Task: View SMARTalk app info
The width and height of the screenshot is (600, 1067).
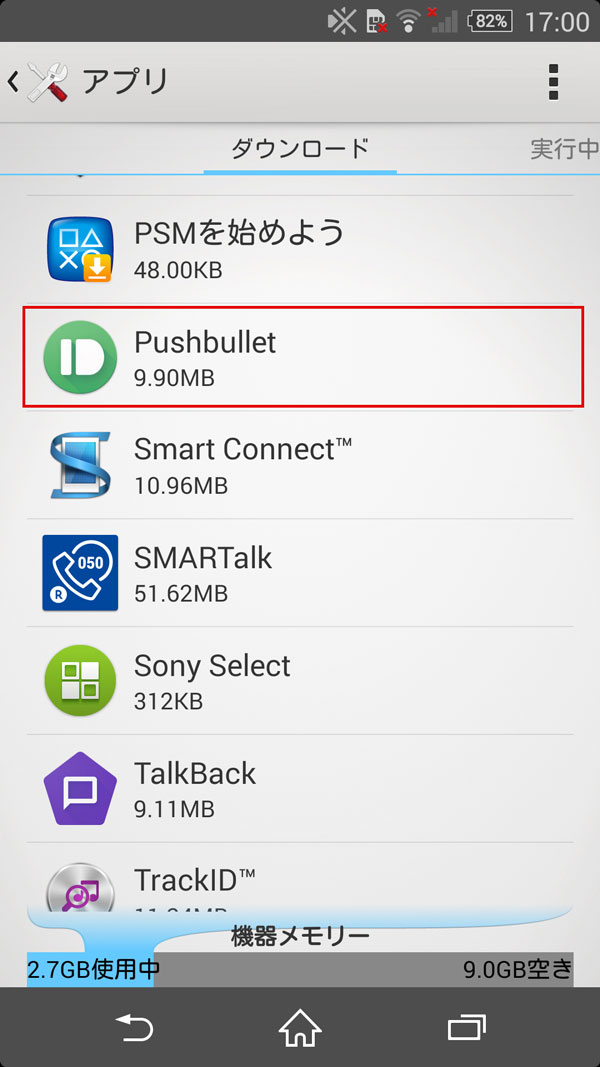Action: tap(300, 573)
